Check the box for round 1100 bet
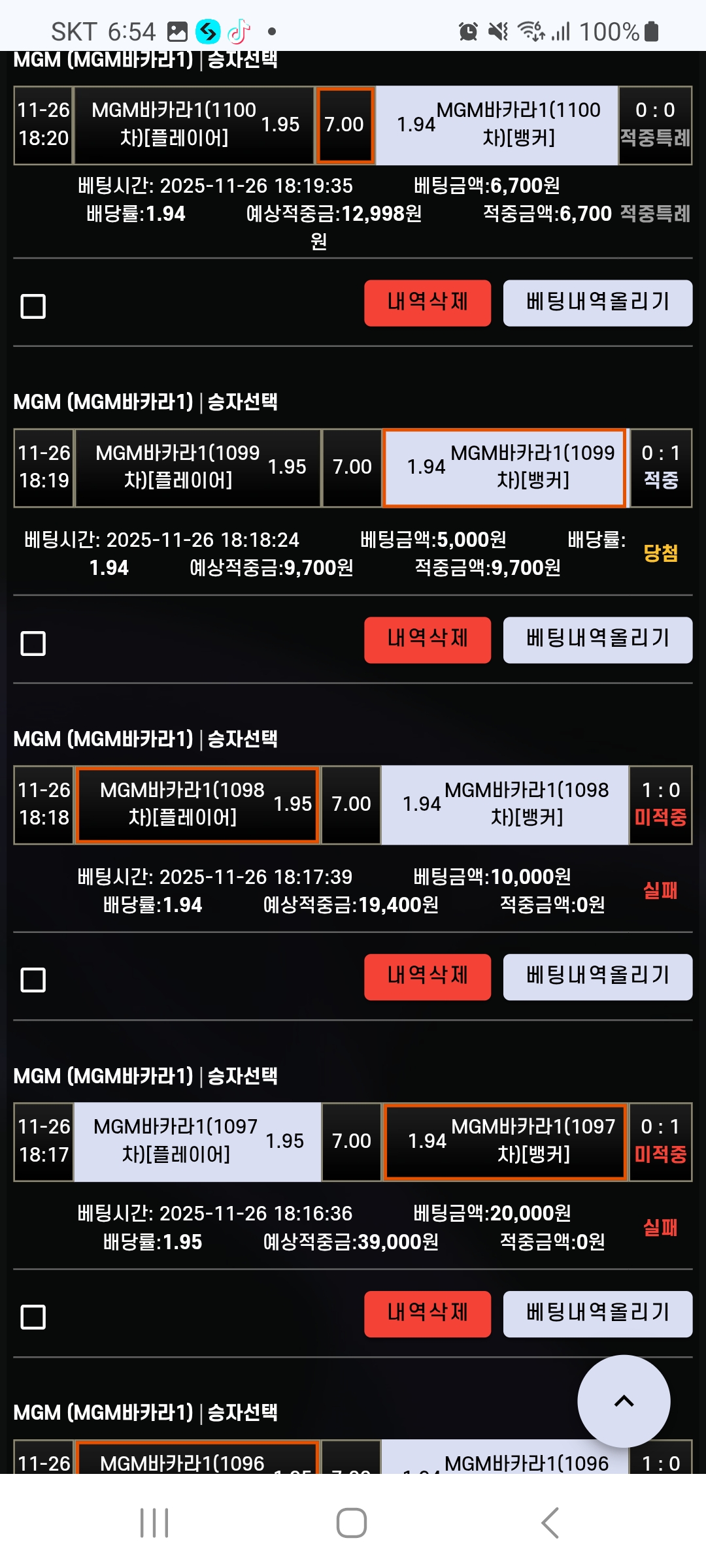The height and width of the screenshot is (1568, 706). pyautogui.click(x=33, y=306)
